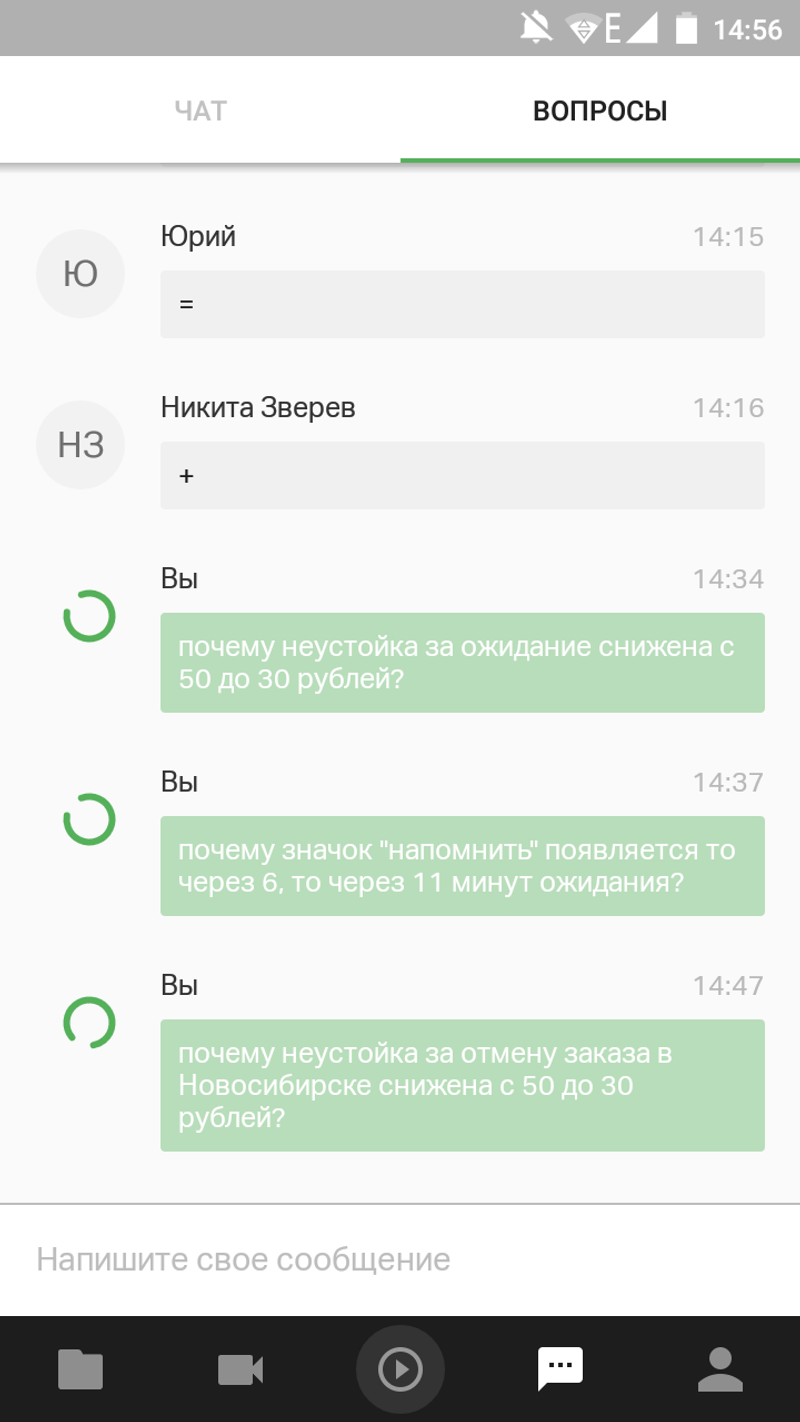Select the ВОПРОСЫ tab

[600, 111]
